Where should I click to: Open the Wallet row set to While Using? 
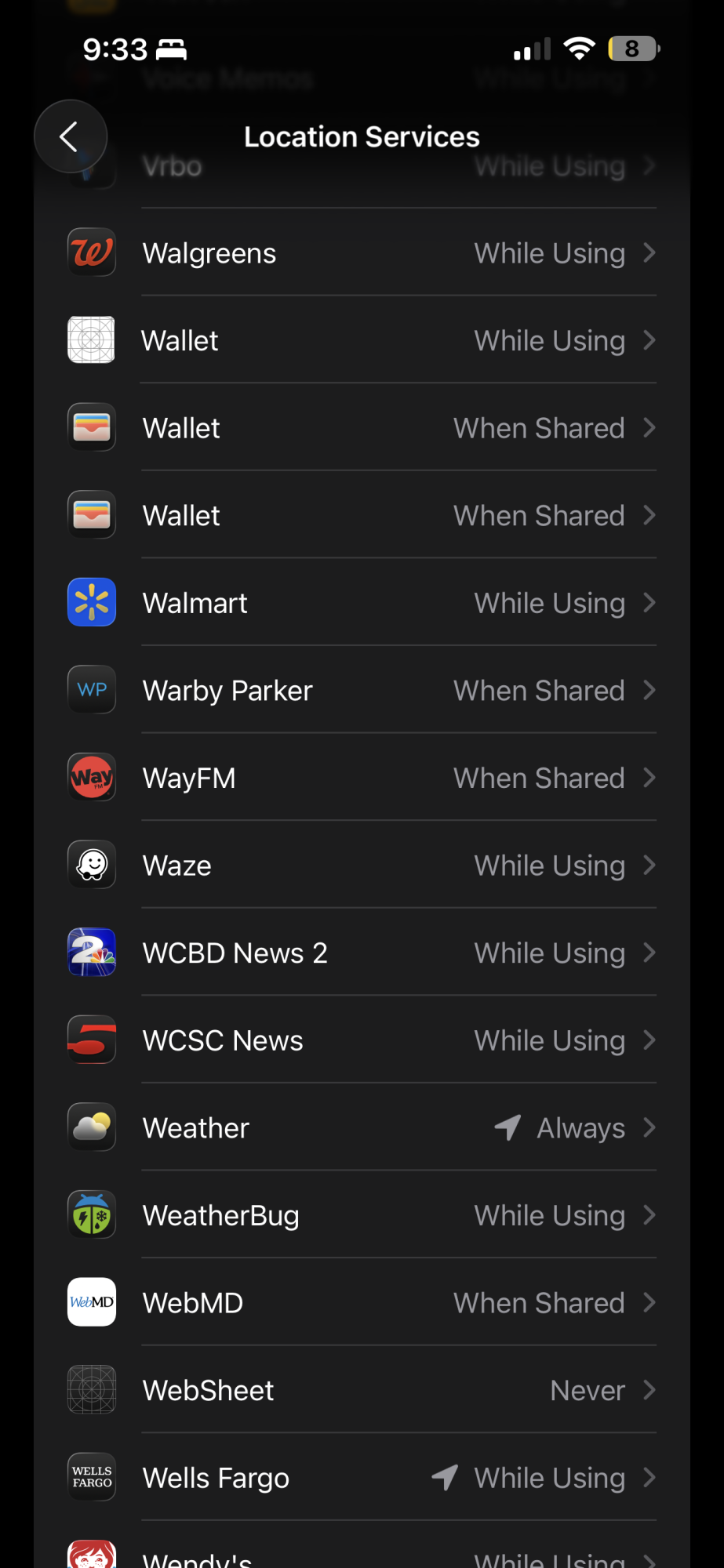(361, 341)
